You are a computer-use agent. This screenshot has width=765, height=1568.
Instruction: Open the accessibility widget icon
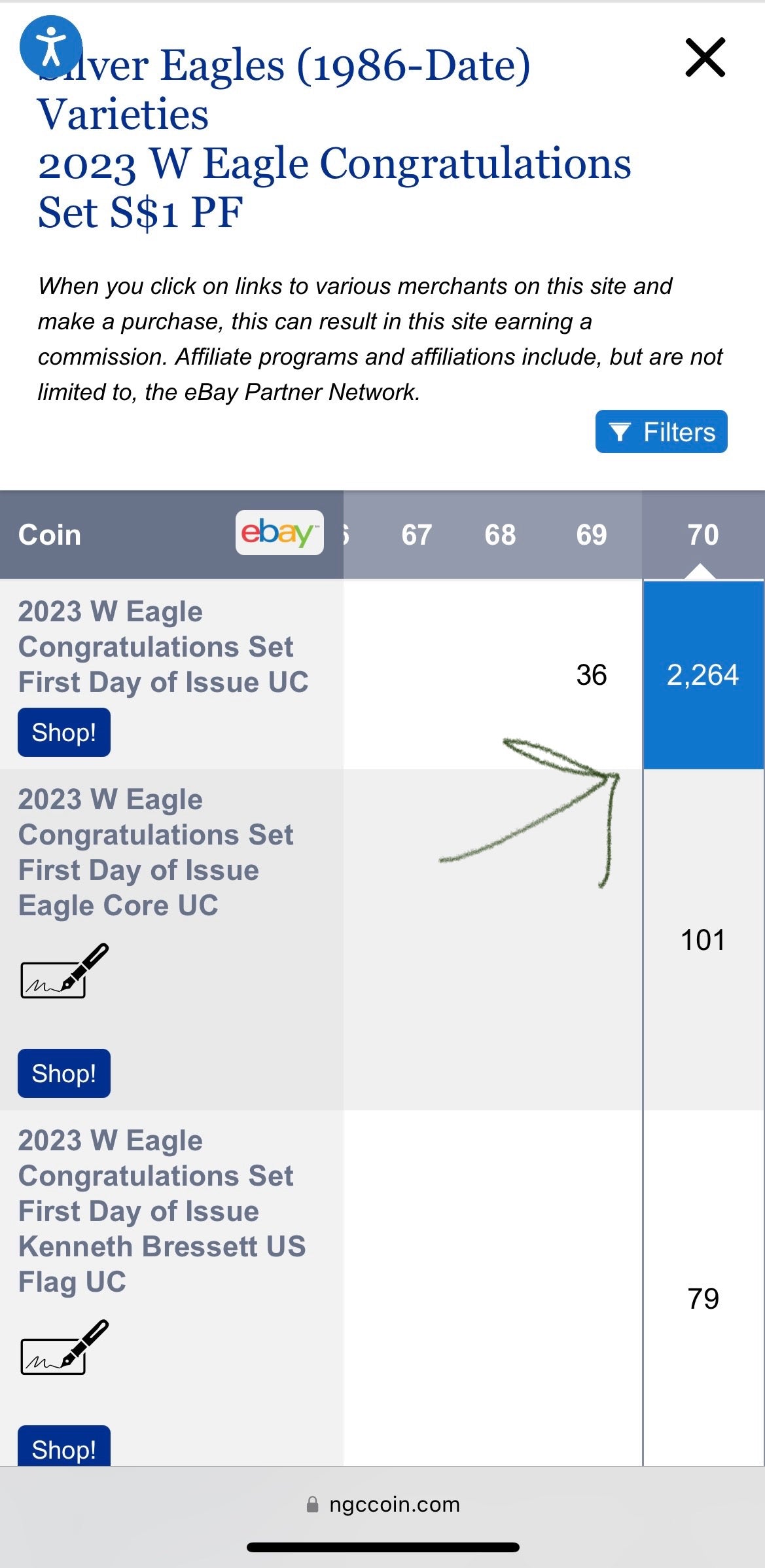click(51, 45)
